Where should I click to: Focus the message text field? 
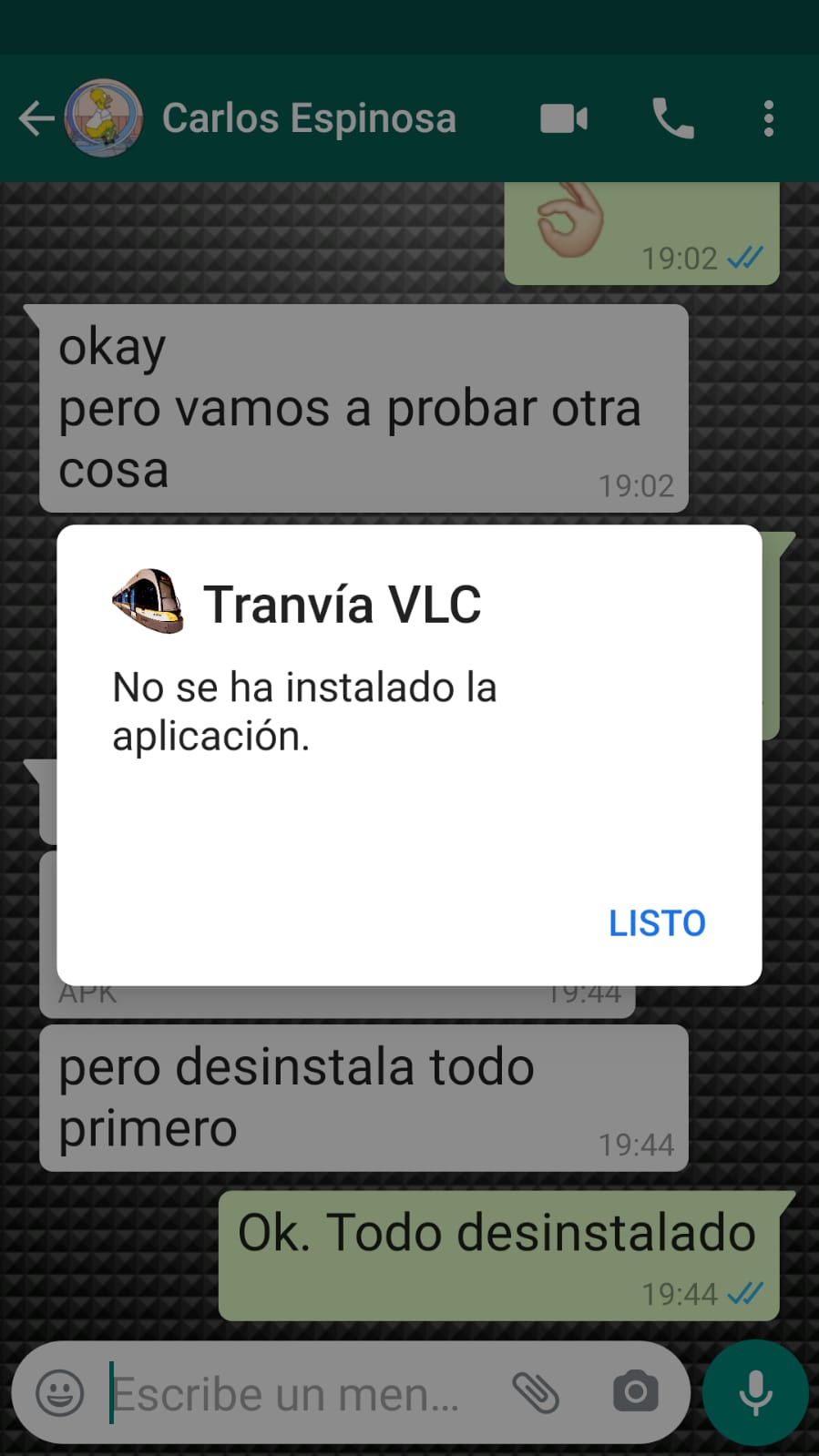click(x=292, y=1392)
